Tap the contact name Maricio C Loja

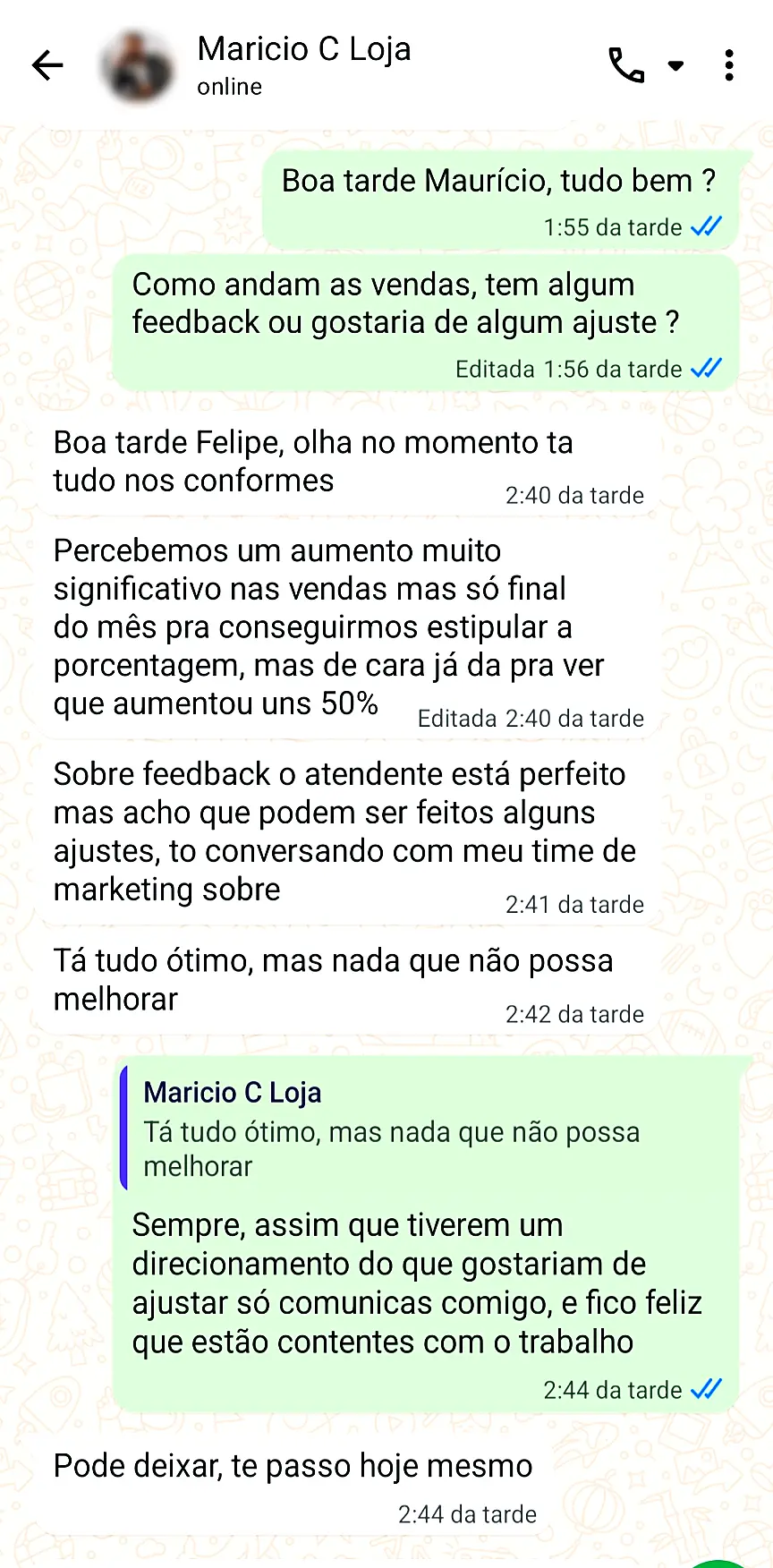coord(304,49)
